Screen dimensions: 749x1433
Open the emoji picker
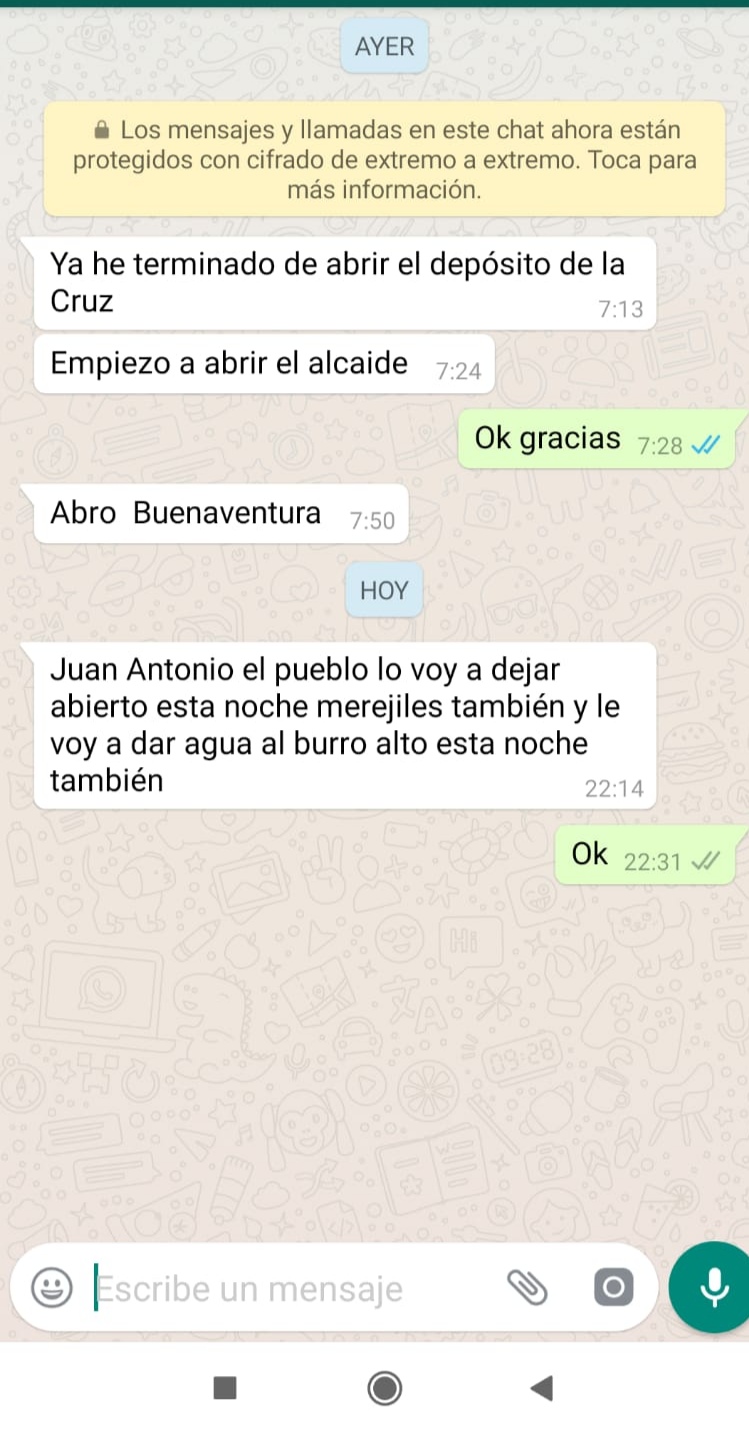52,1287
